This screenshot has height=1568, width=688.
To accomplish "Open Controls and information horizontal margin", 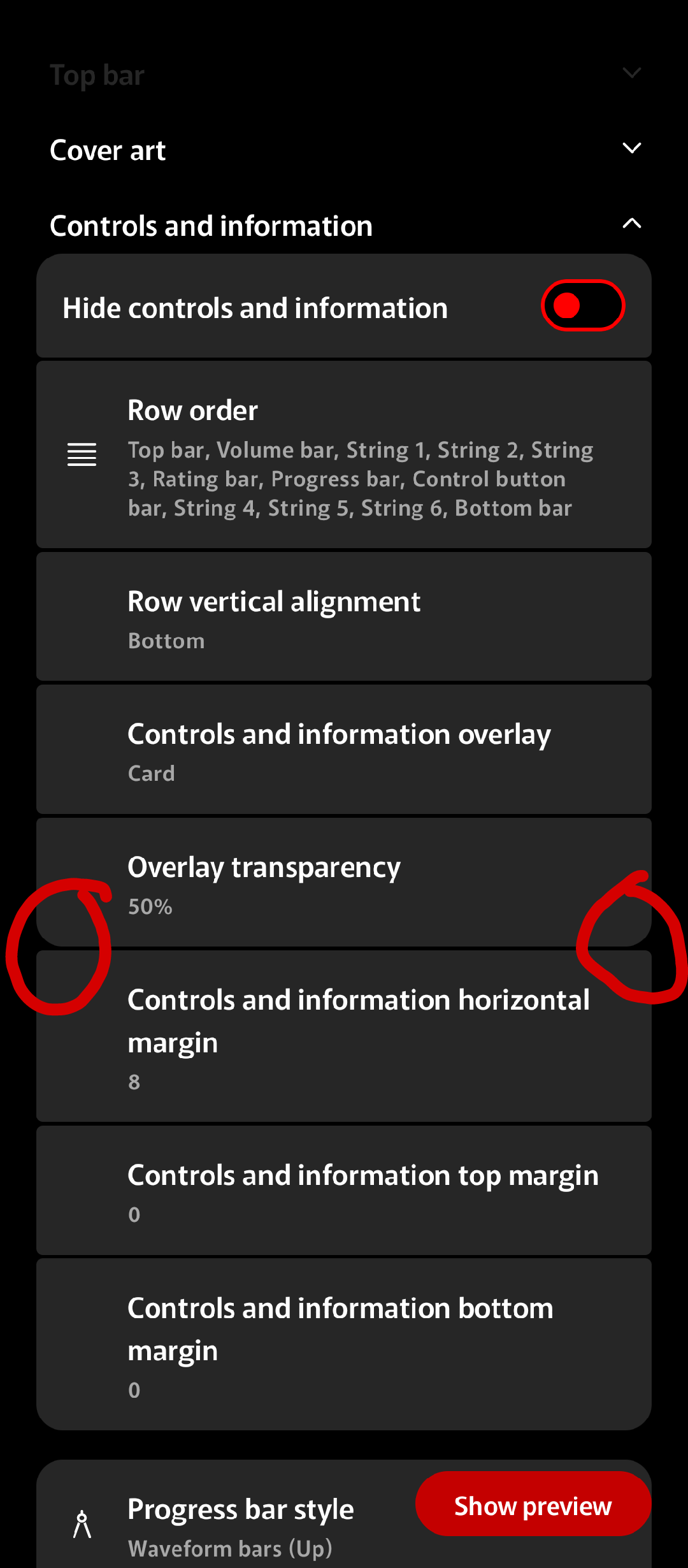I will coord(344,1036).
